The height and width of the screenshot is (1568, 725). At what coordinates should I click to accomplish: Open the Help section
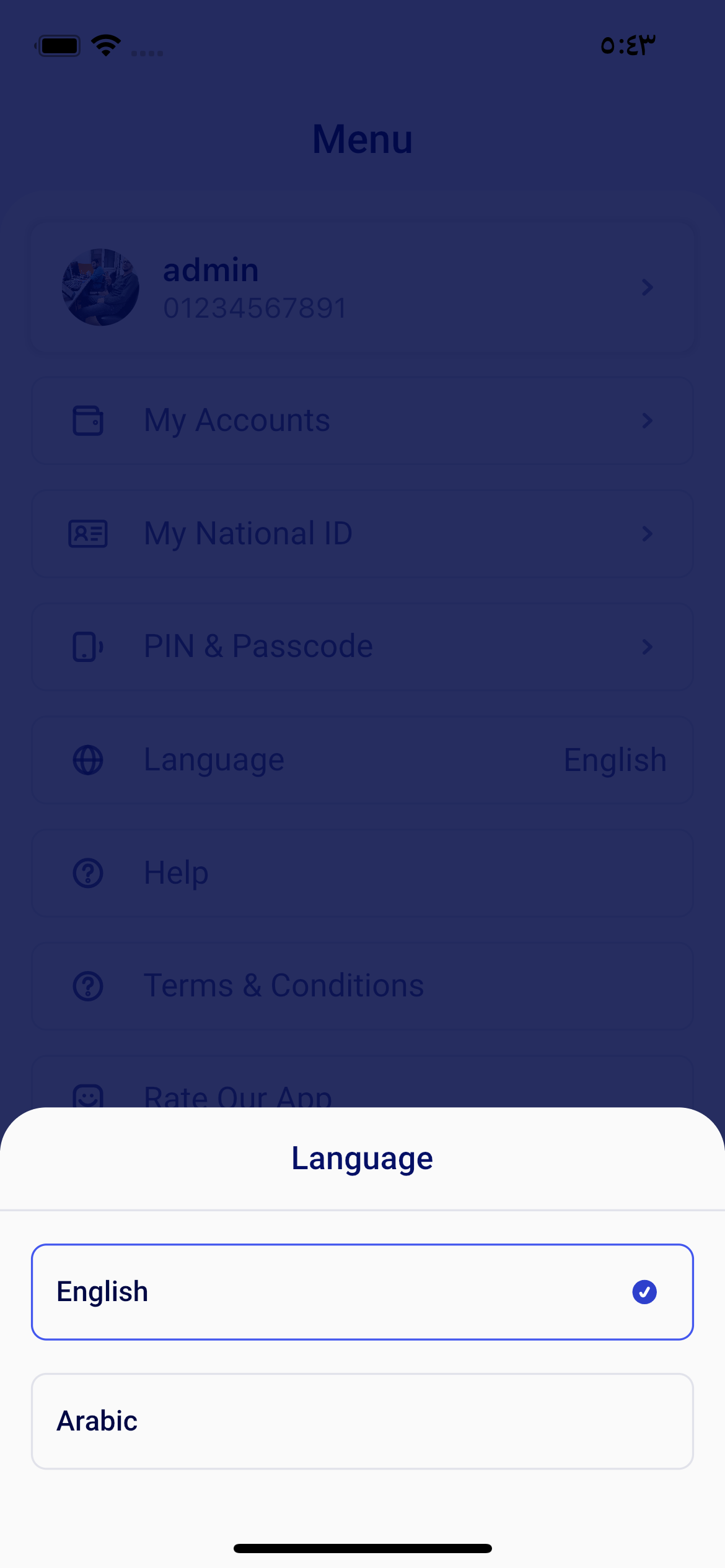pyautogui.click(x=175, y=873)
